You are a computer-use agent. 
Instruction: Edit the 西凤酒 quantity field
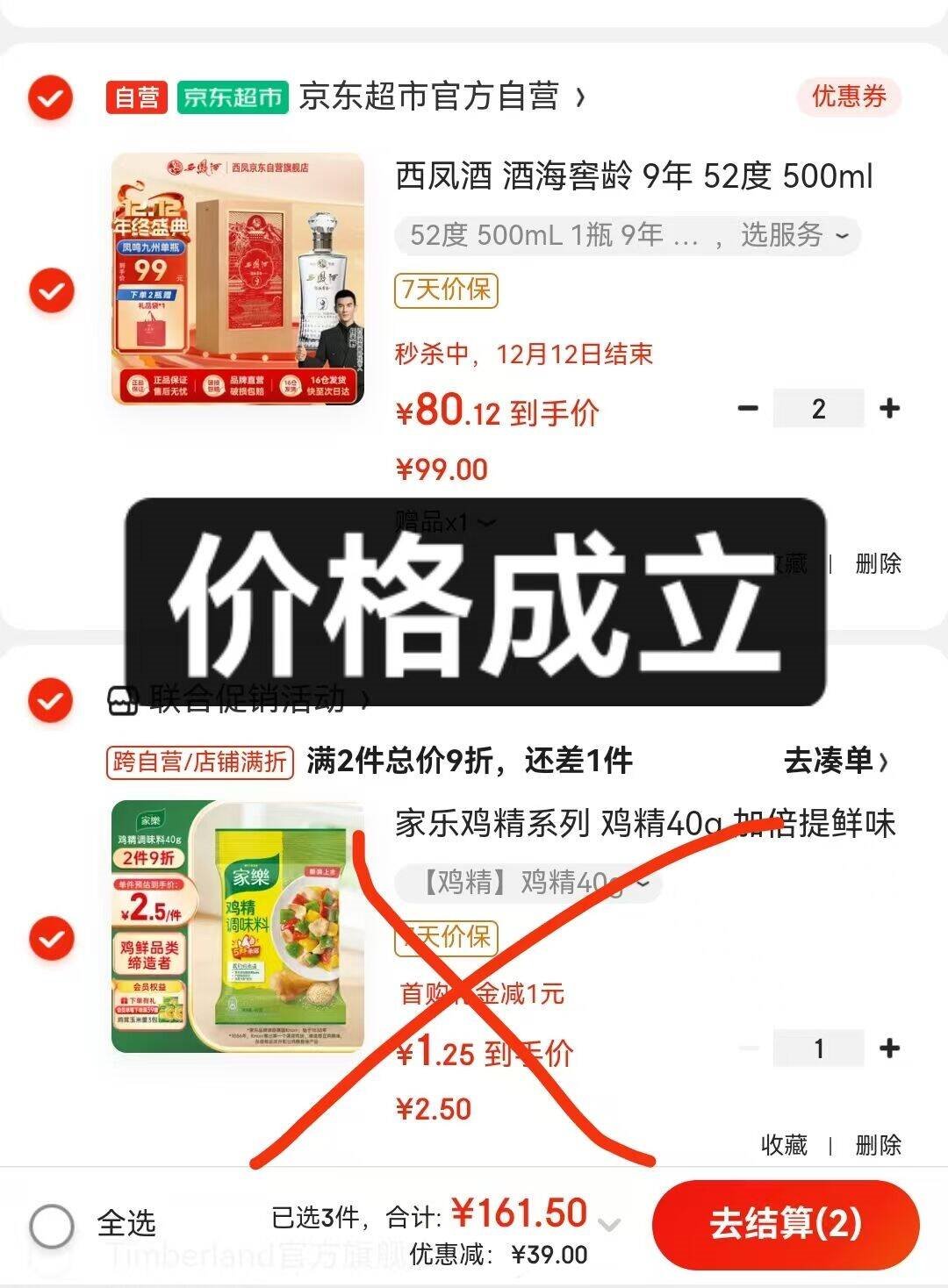818,409
